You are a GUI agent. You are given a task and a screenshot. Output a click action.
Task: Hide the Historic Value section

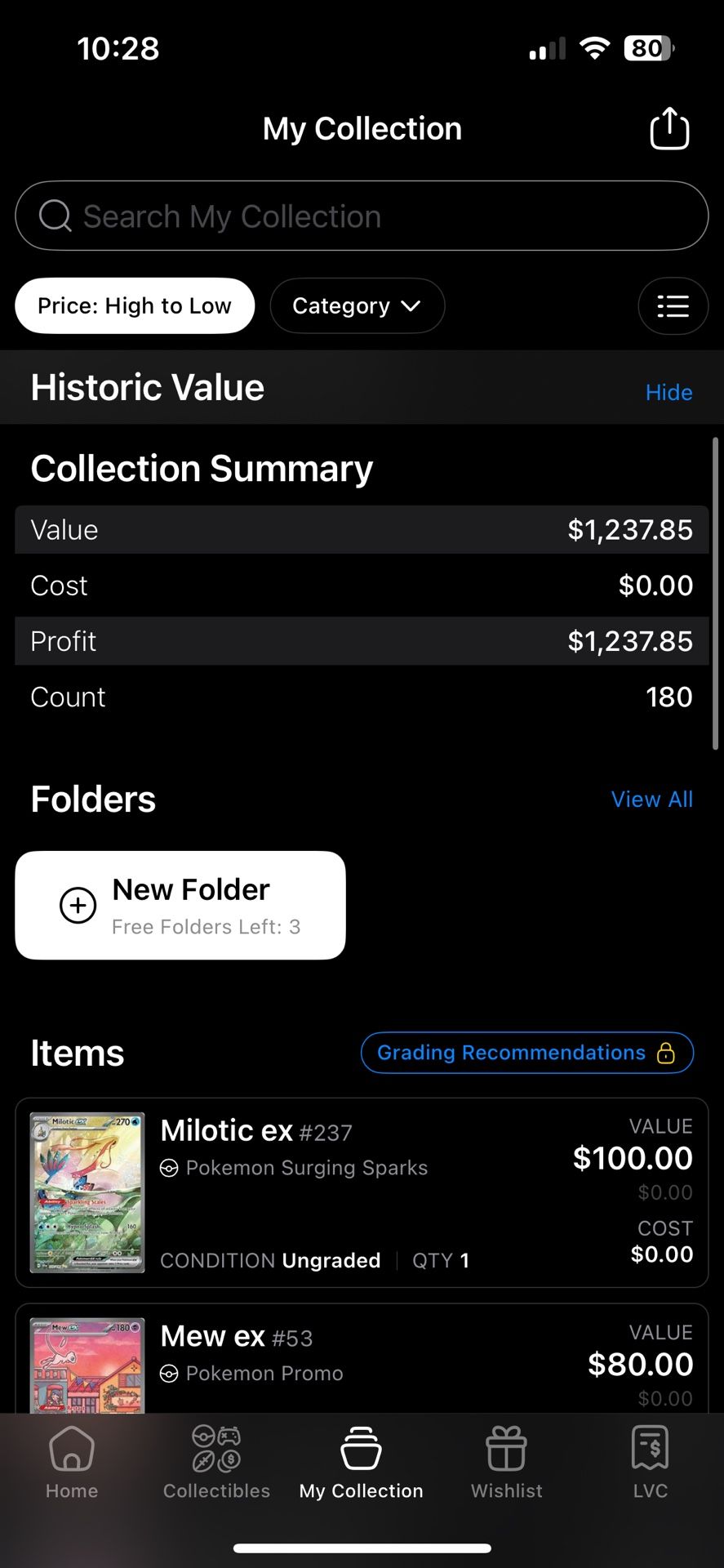click(668, 392)
